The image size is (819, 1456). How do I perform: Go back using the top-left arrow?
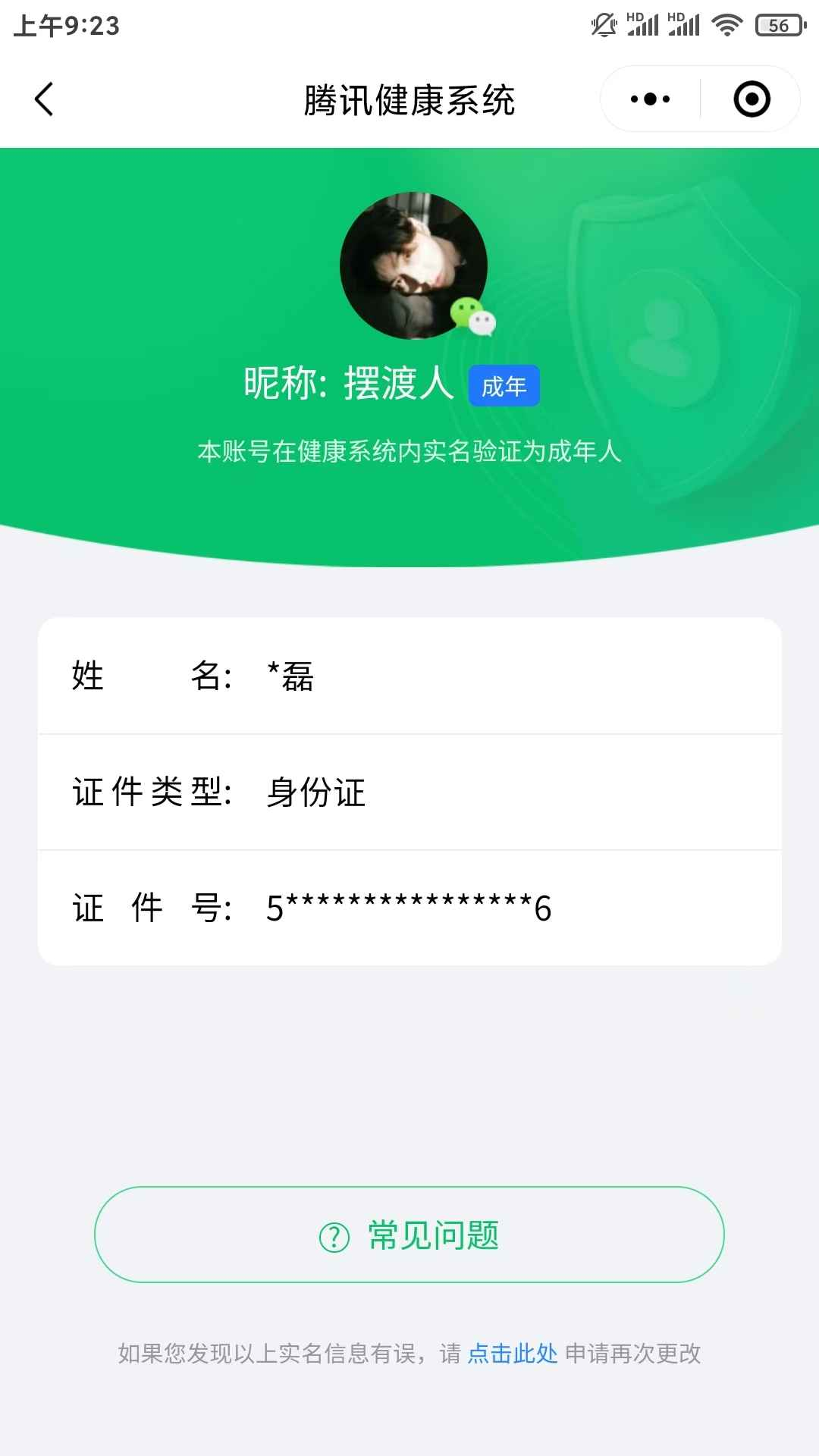point(44,99)
